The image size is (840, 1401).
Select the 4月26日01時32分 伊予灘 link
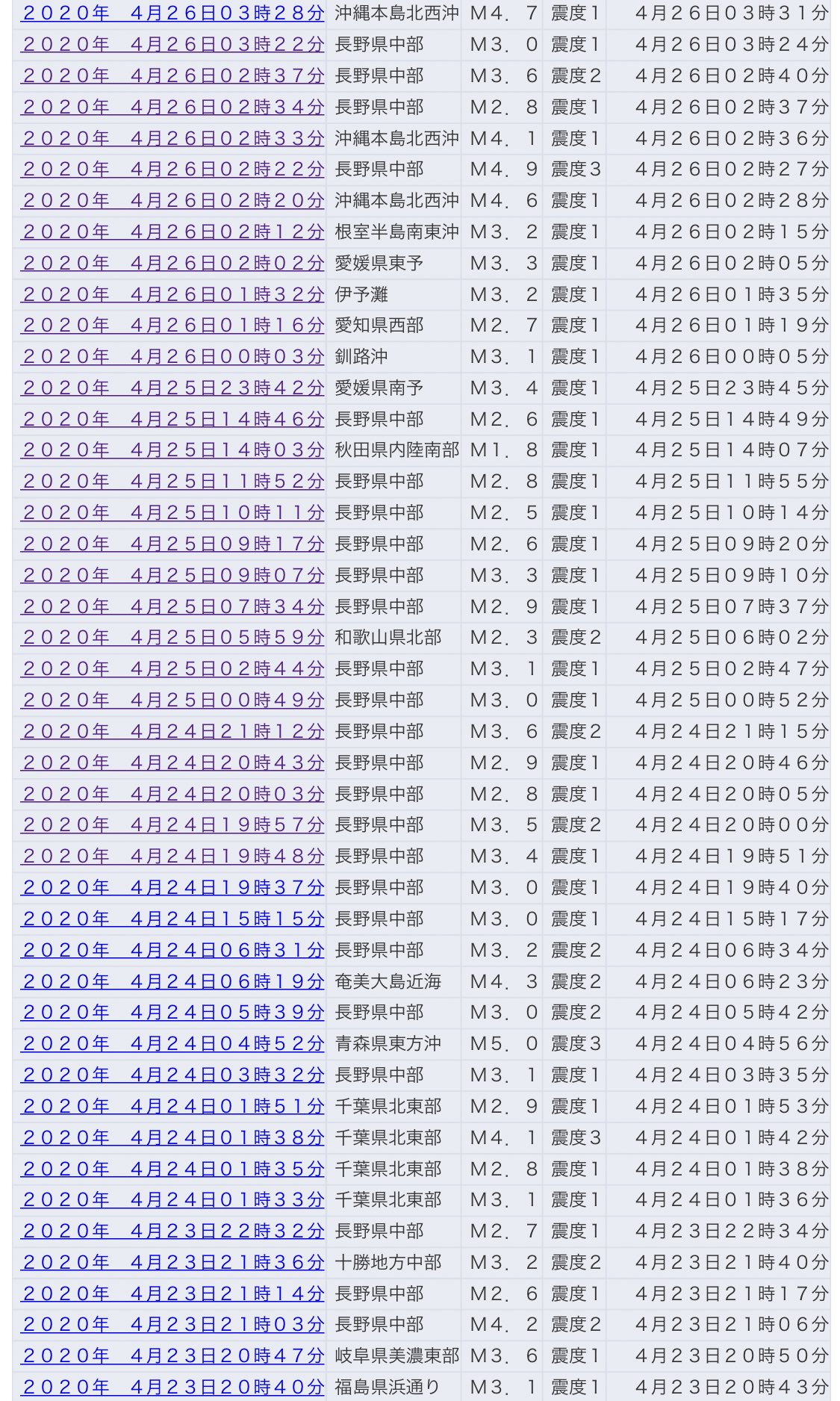(x=172, y=295)
